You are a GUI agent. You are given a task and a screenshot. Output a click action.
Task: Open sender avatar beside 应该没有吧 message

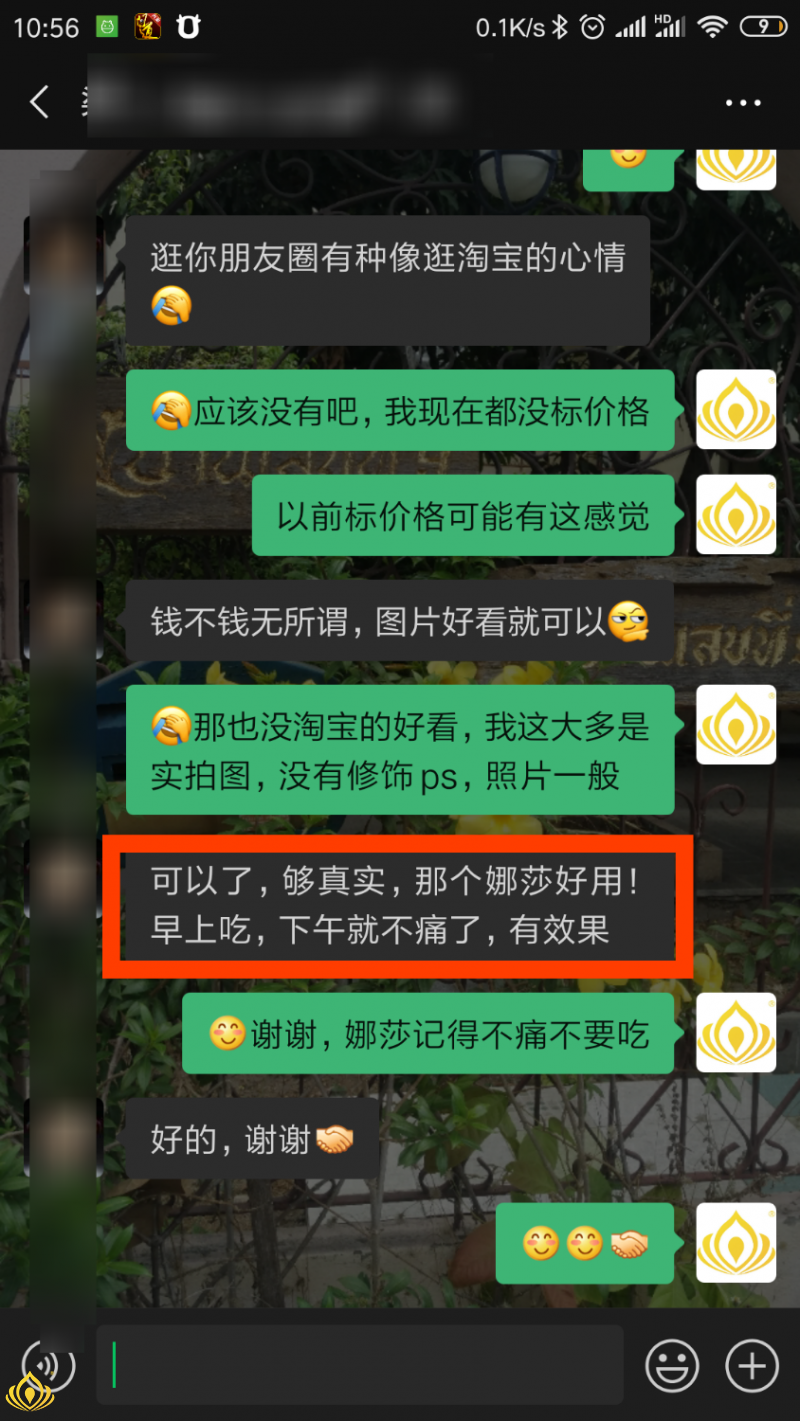[736, 410]
